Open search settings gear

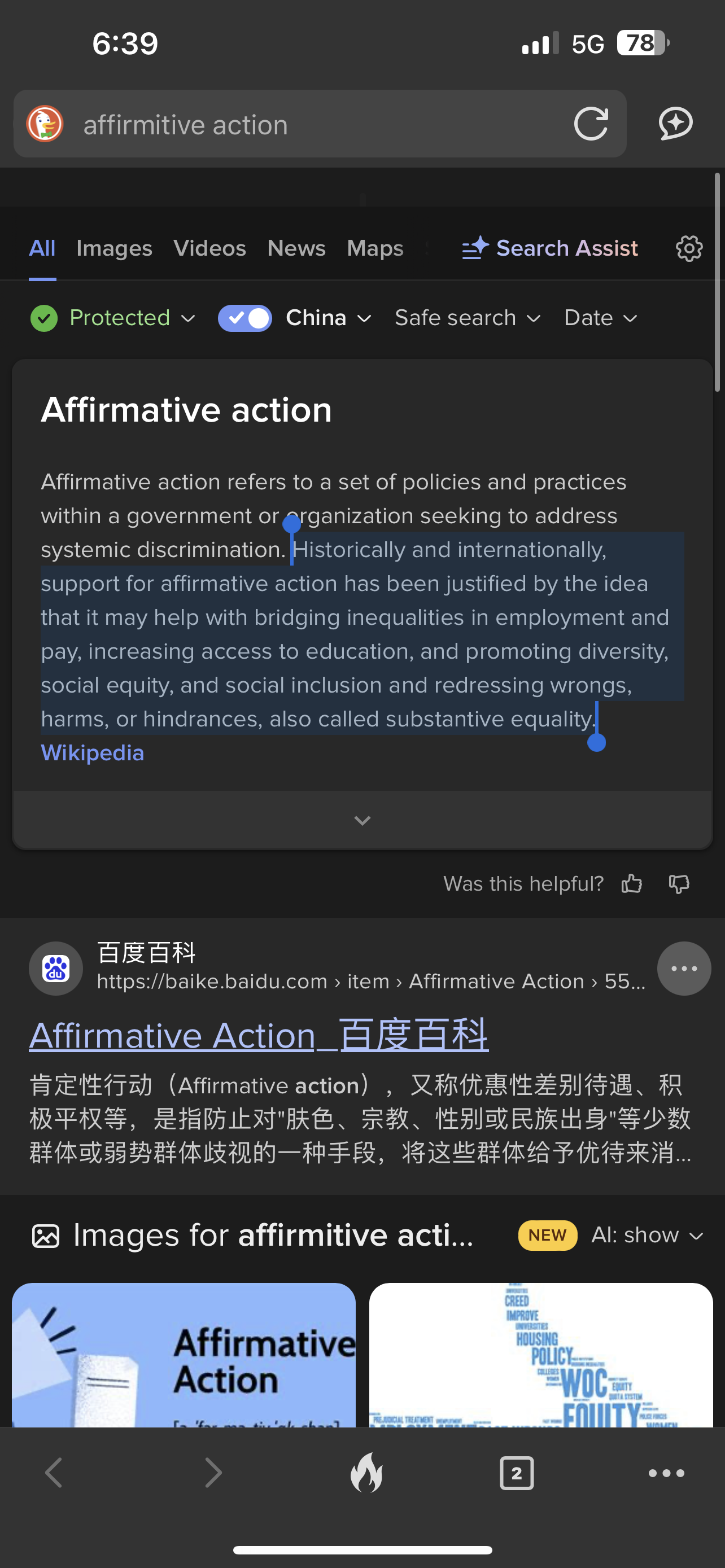(689, 248)
